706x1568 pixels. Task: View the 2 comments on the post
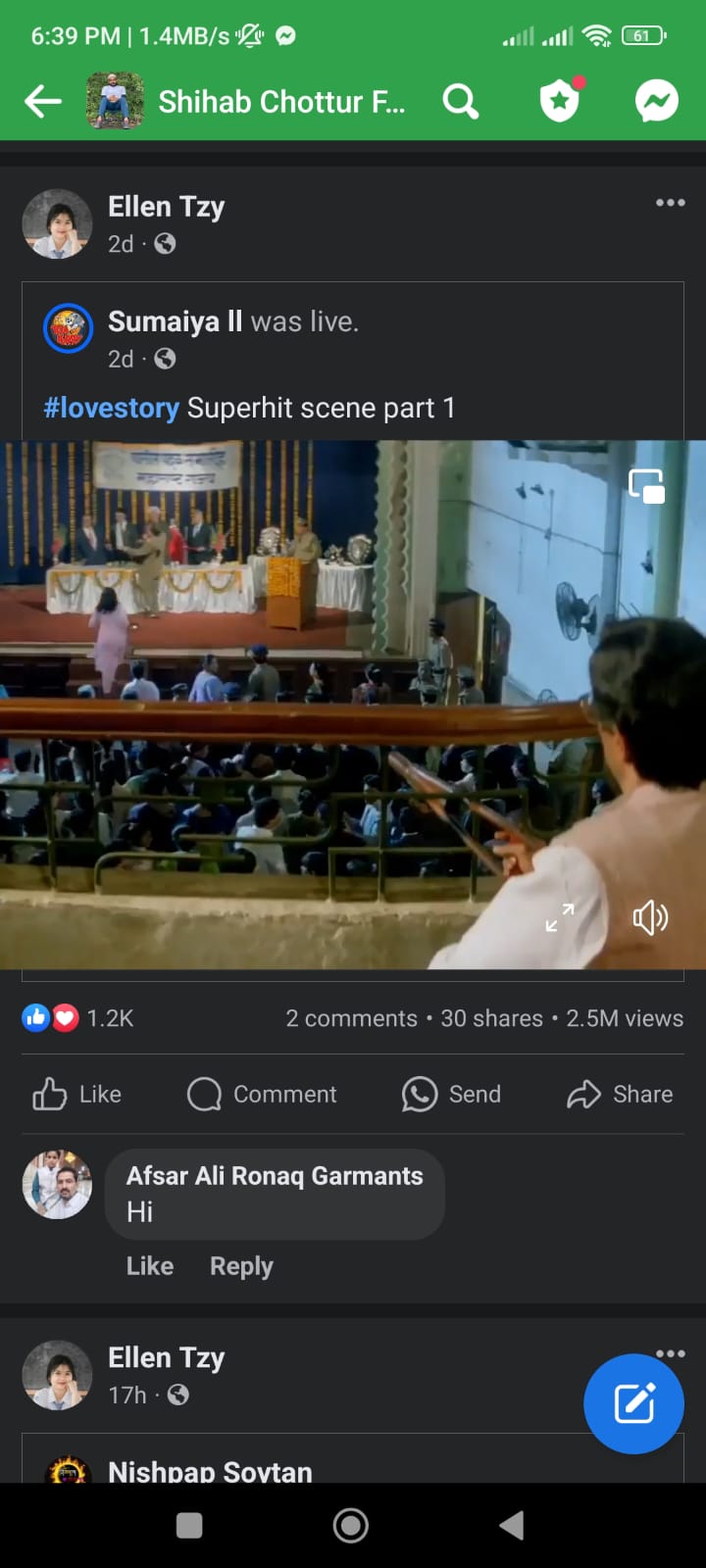(x=351, y=1018)
